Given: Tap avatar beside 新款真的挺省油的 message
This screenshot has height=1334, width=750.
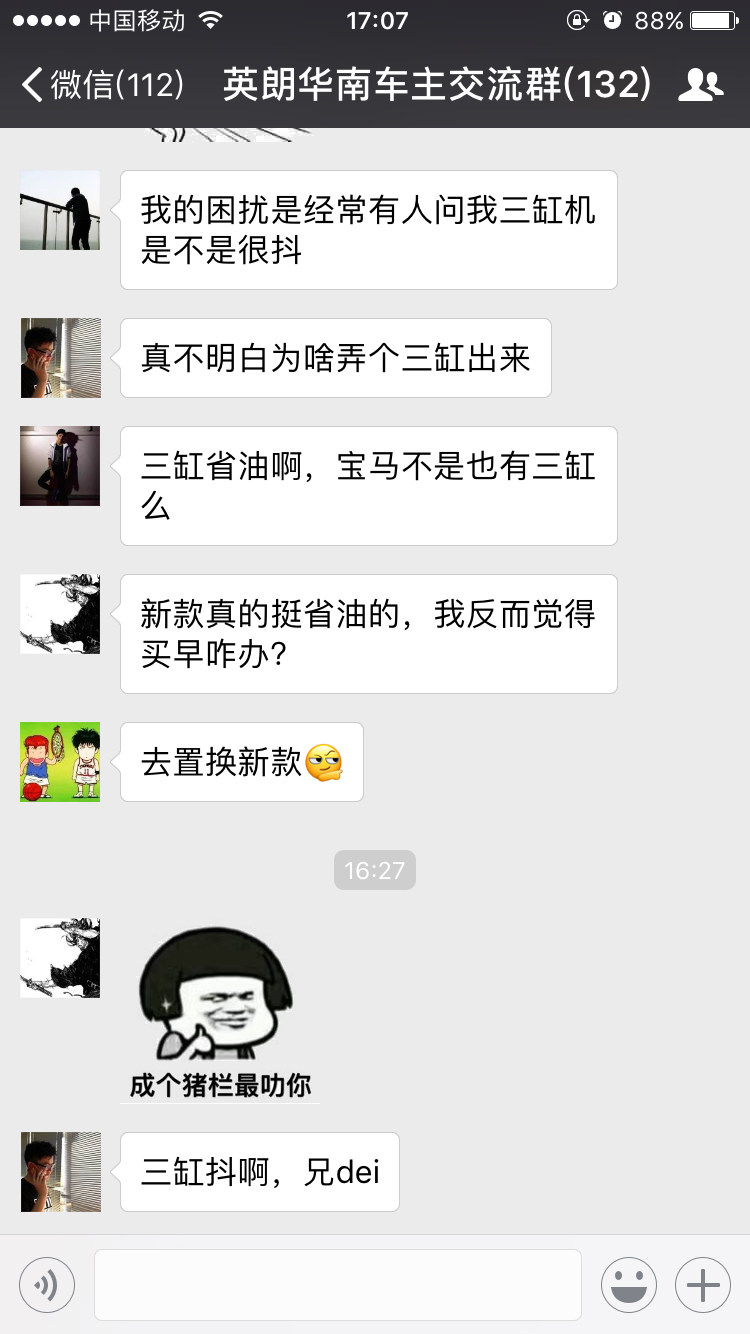Looking at the screenshot, I should tap(60, 614).
